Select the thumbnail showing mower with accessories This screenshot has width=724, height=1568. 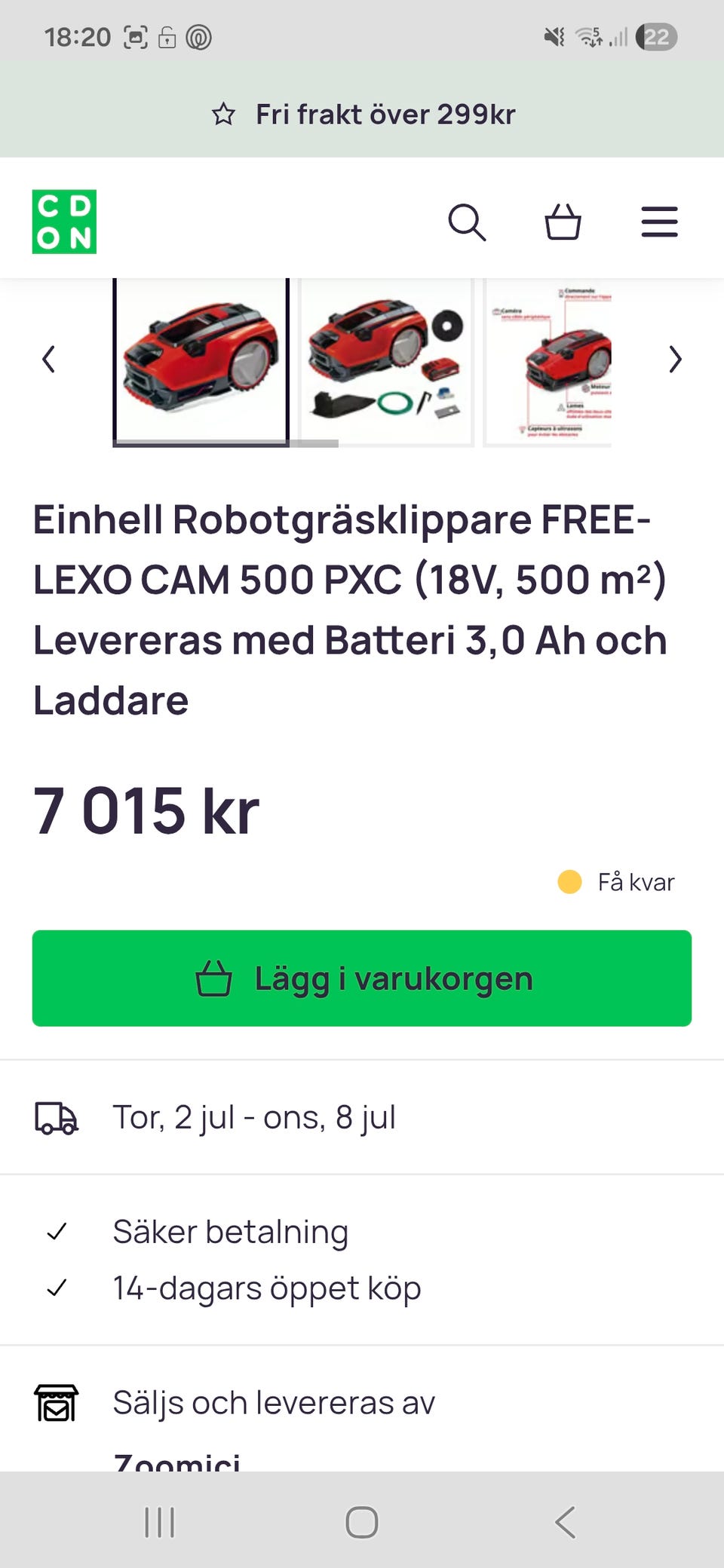(385, 362)
